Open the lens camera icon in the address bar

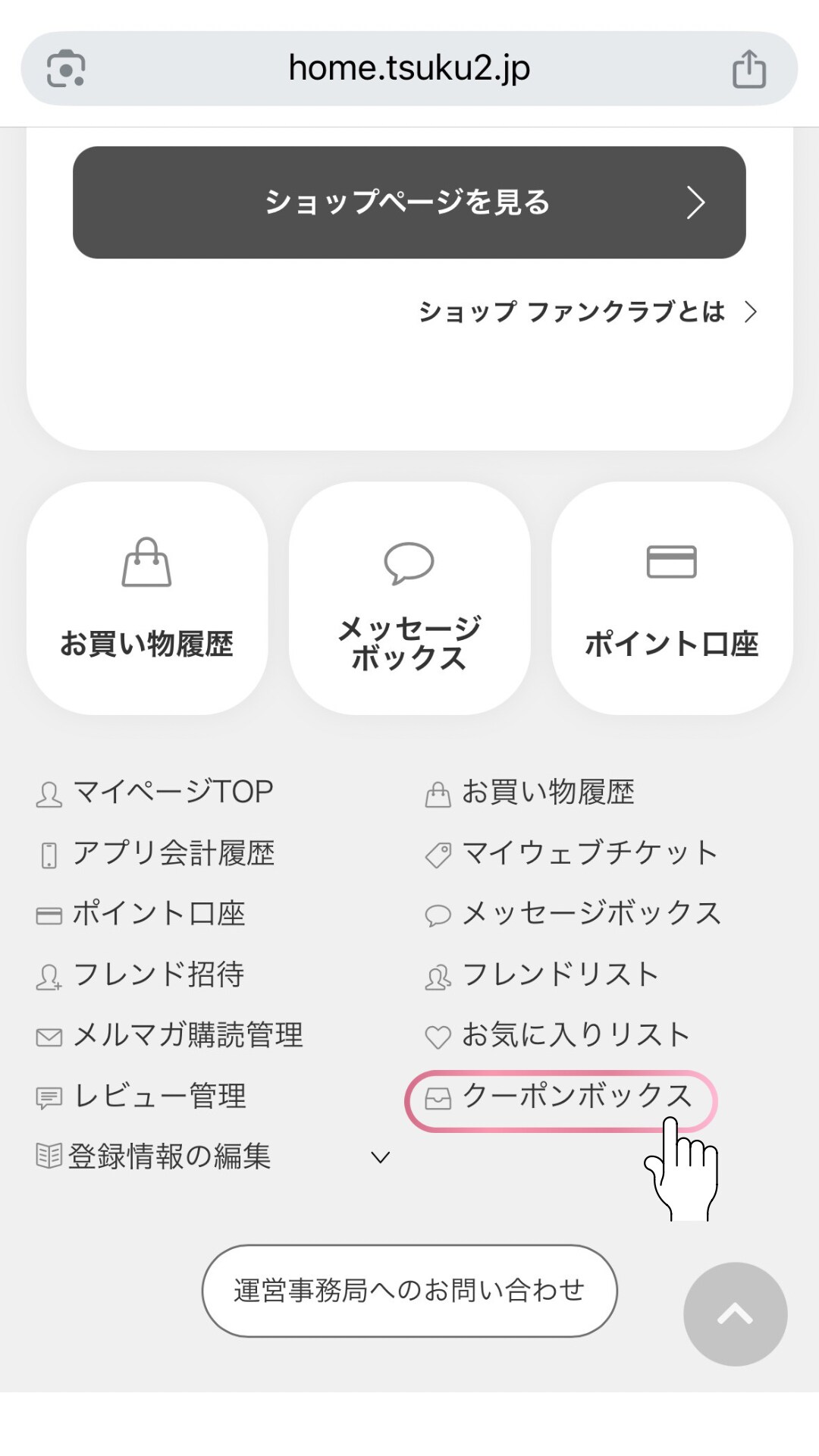pyautogui.click(x=66, y=69)
